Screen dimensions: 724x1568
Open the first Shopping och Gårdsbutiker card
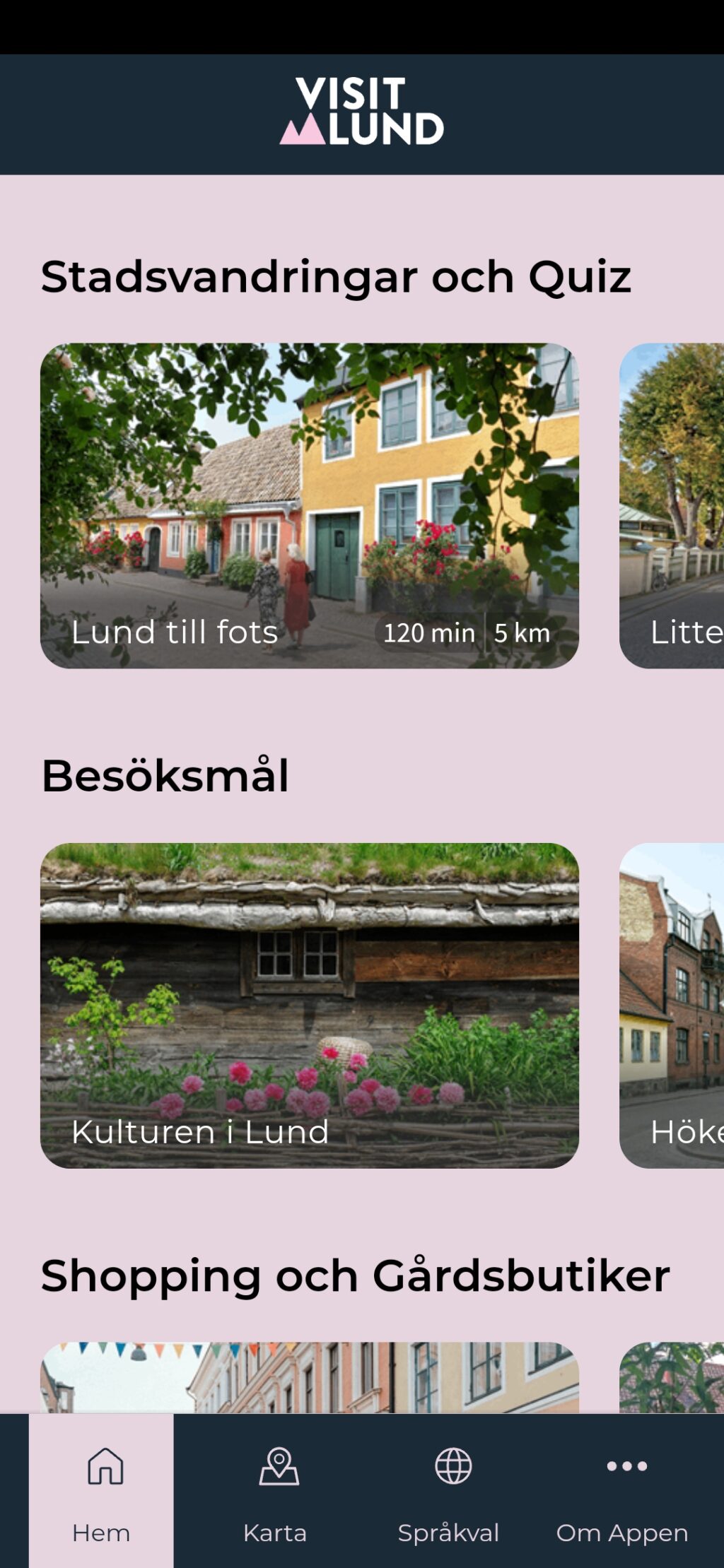(309, 1377)
